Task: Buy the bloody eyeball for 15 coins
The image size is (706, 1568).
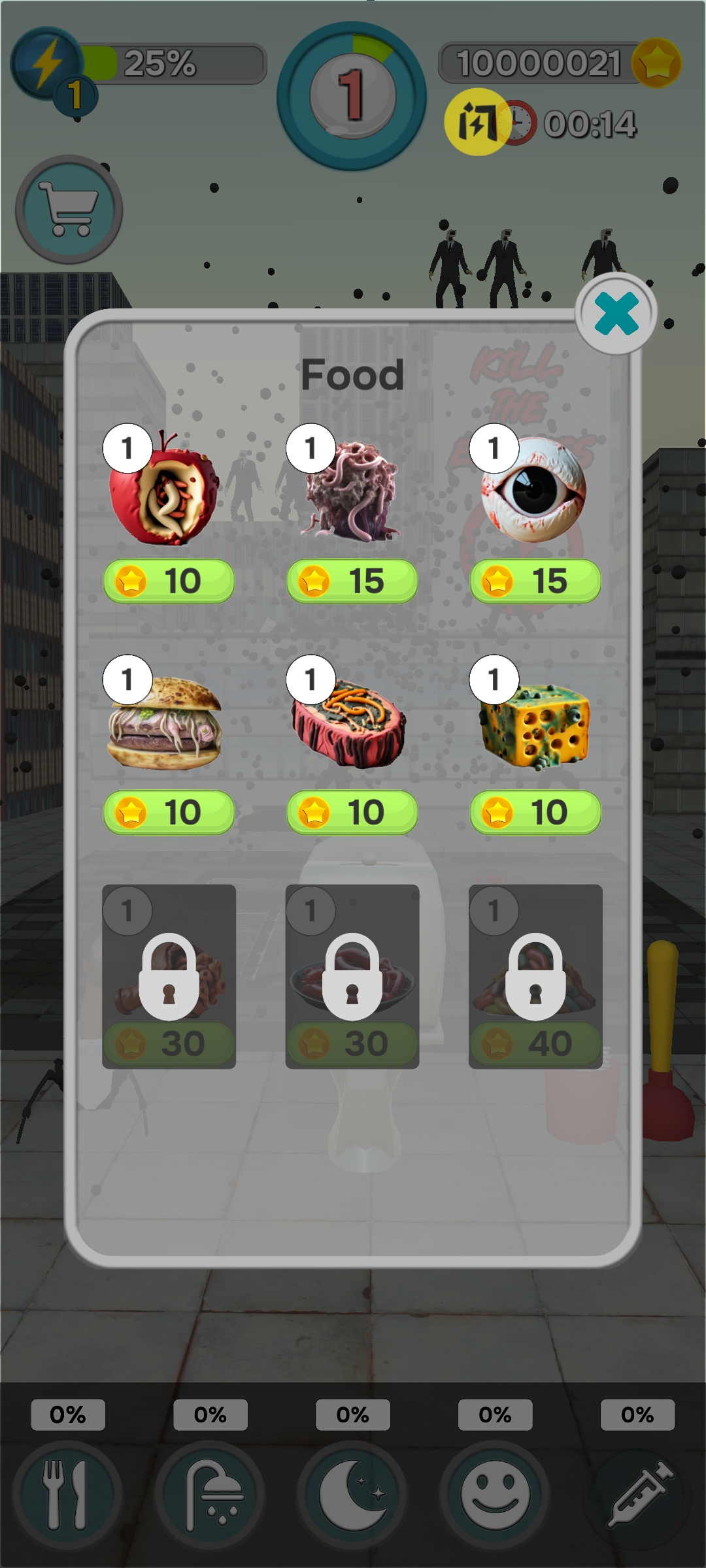Action: point(535,581)
